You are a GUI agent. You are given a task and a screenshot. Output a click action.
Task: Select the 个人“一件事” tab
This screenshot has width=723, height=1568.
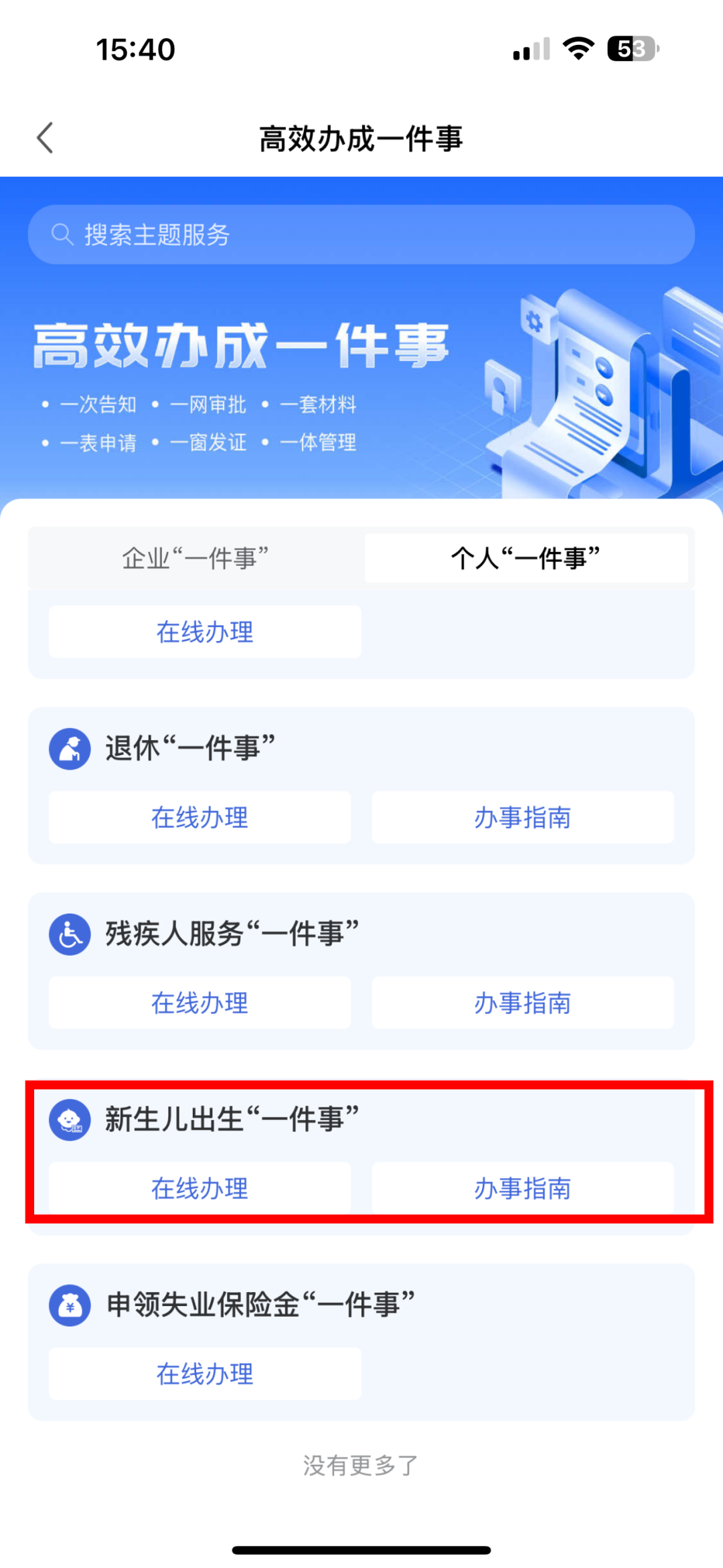(x=526, y=558)
